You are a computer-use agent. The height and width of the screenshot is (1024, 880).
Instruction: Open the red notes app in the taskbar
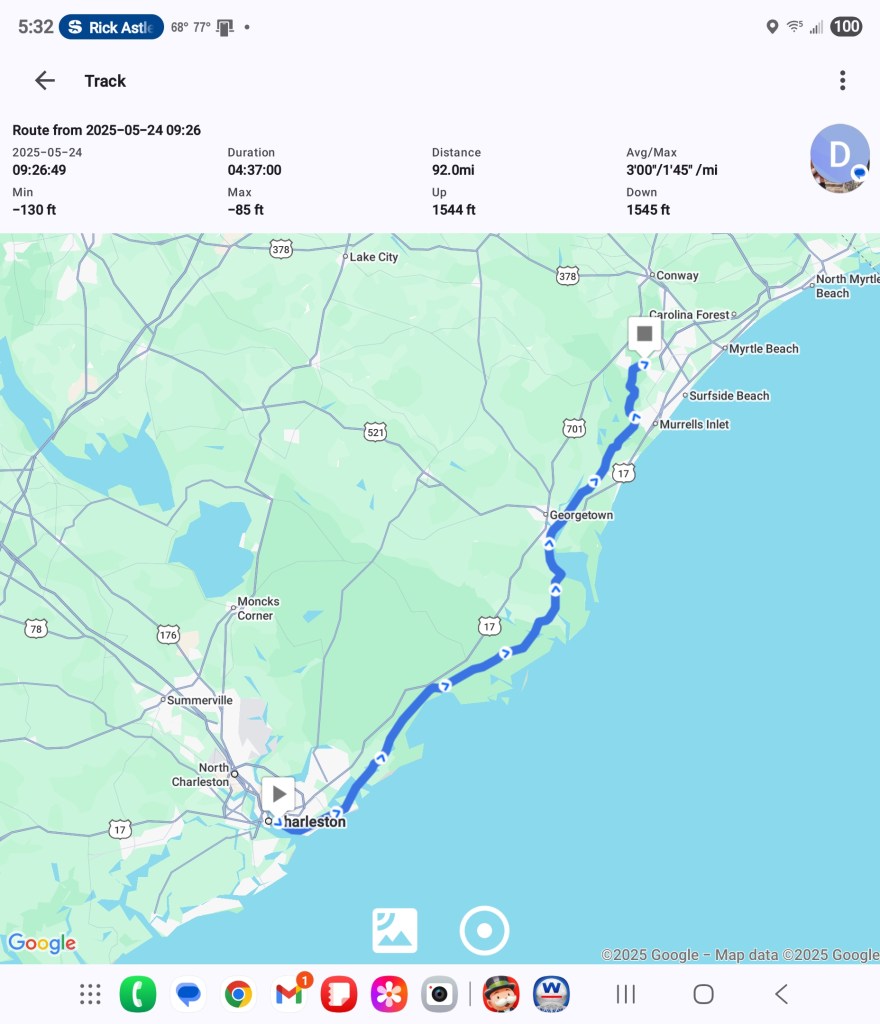tap(339, 994)
